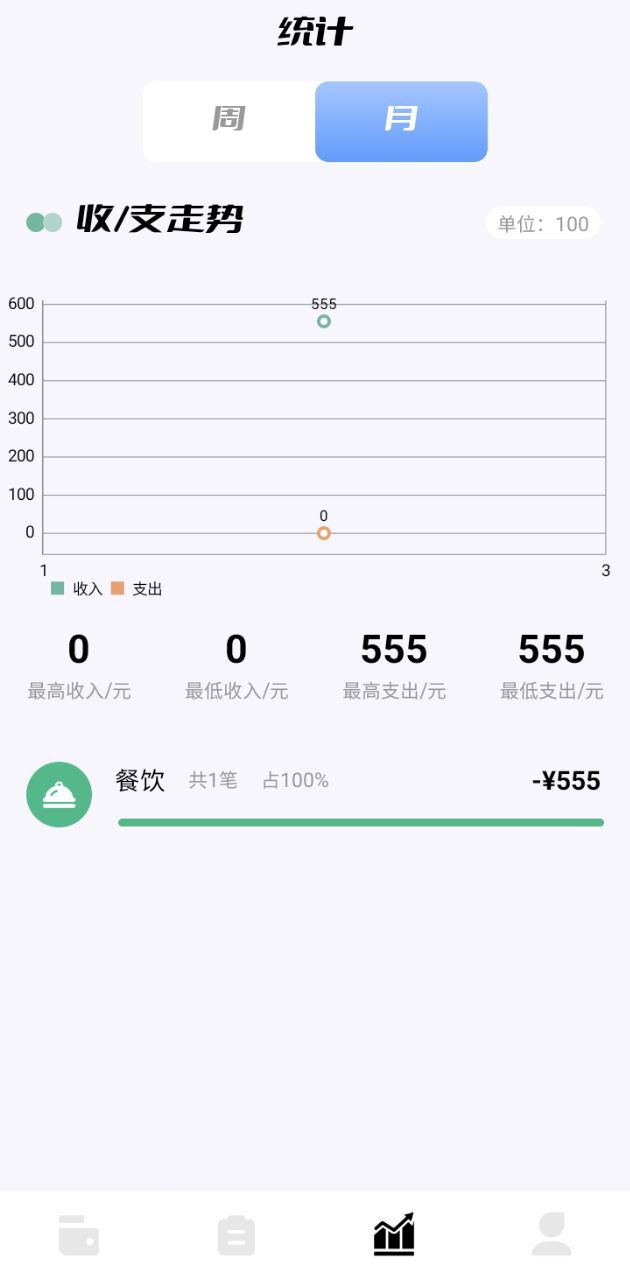Viewport: 630px width, 1280px height.
Task: Open the bills clipboard tab
Action: pyautogui.click(x=236, y=1235)
